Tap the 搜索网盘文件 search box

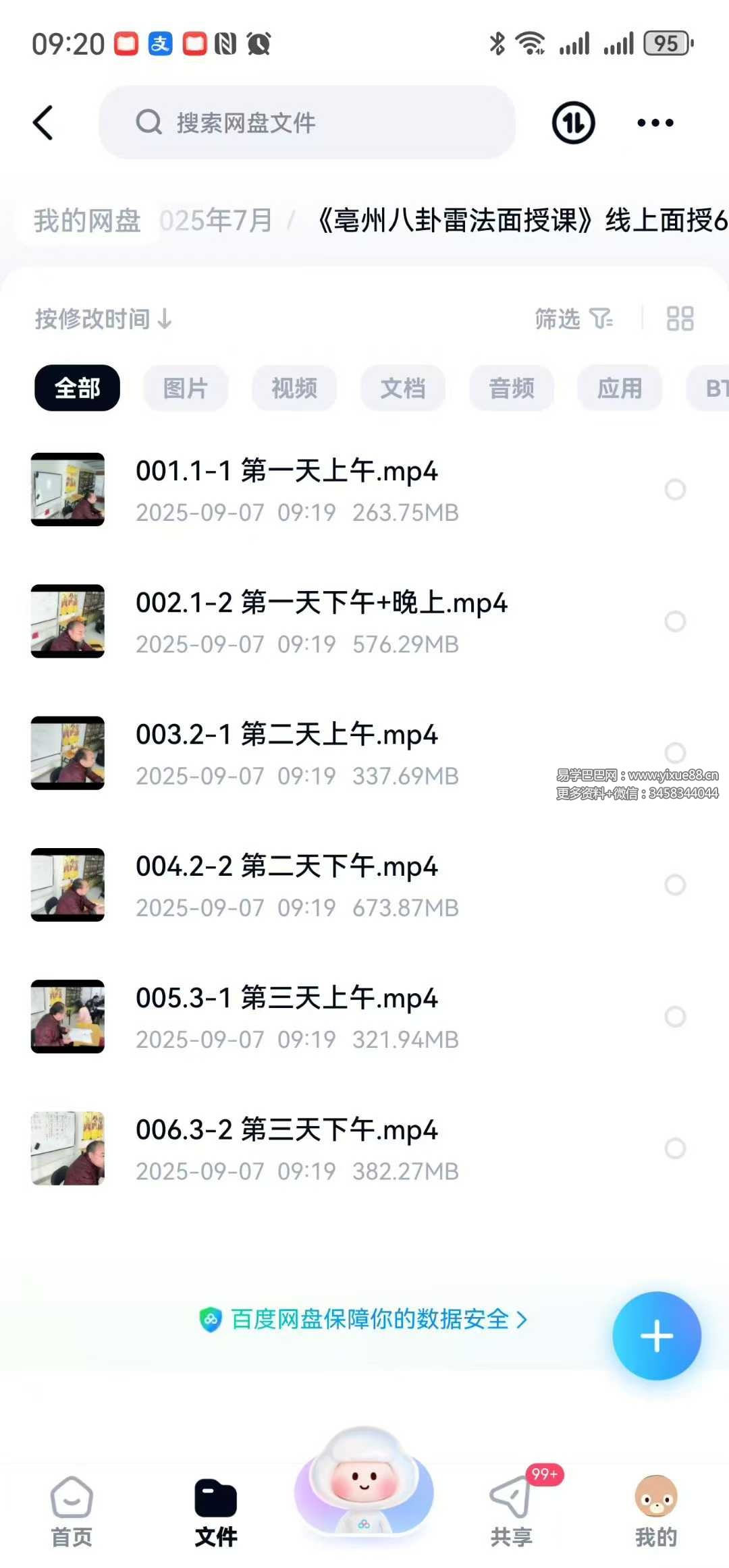point(307,123)
